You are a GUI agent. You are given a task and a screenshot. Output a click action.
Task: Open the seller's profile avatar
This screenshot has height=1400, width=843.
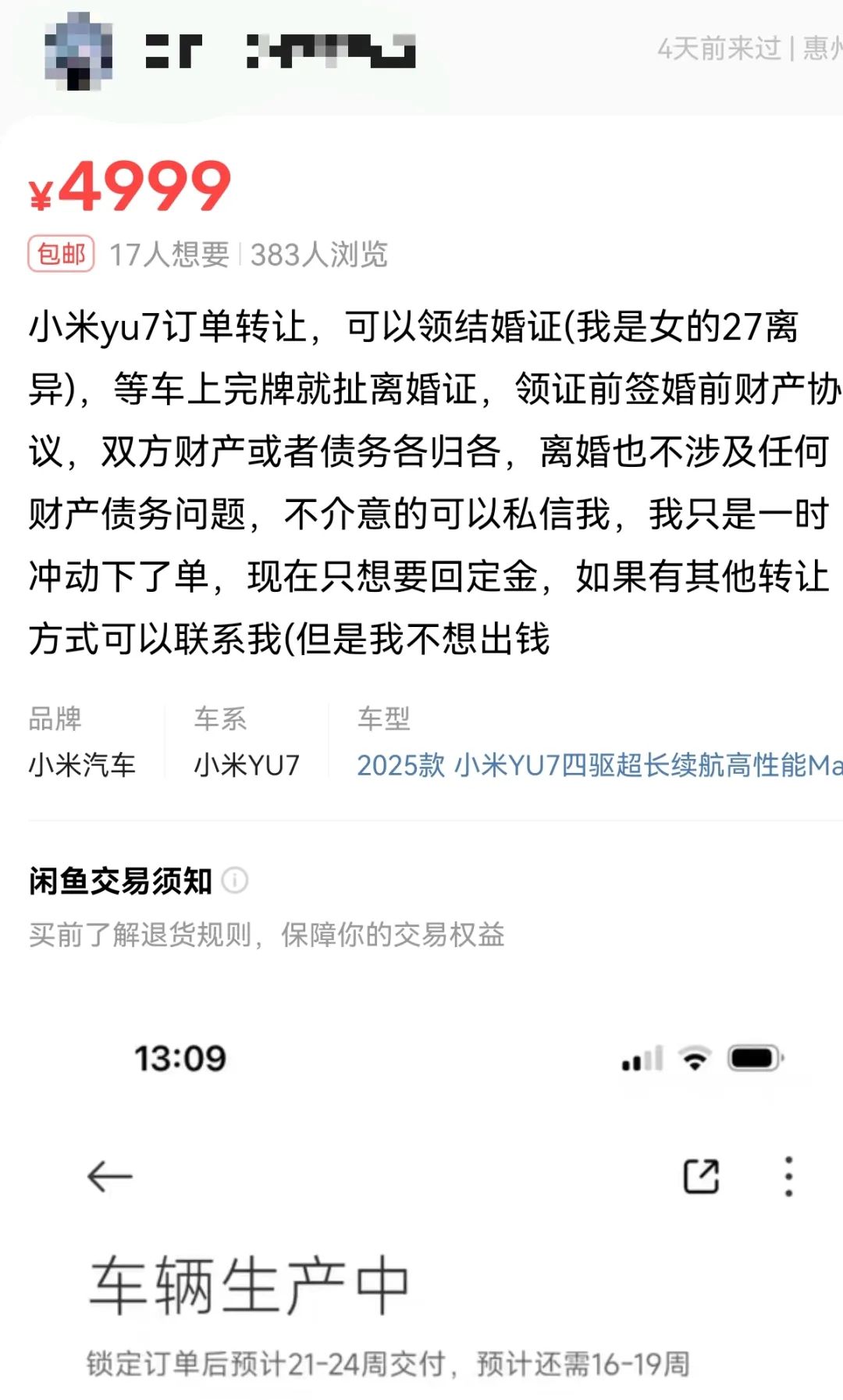coord(78,52)
